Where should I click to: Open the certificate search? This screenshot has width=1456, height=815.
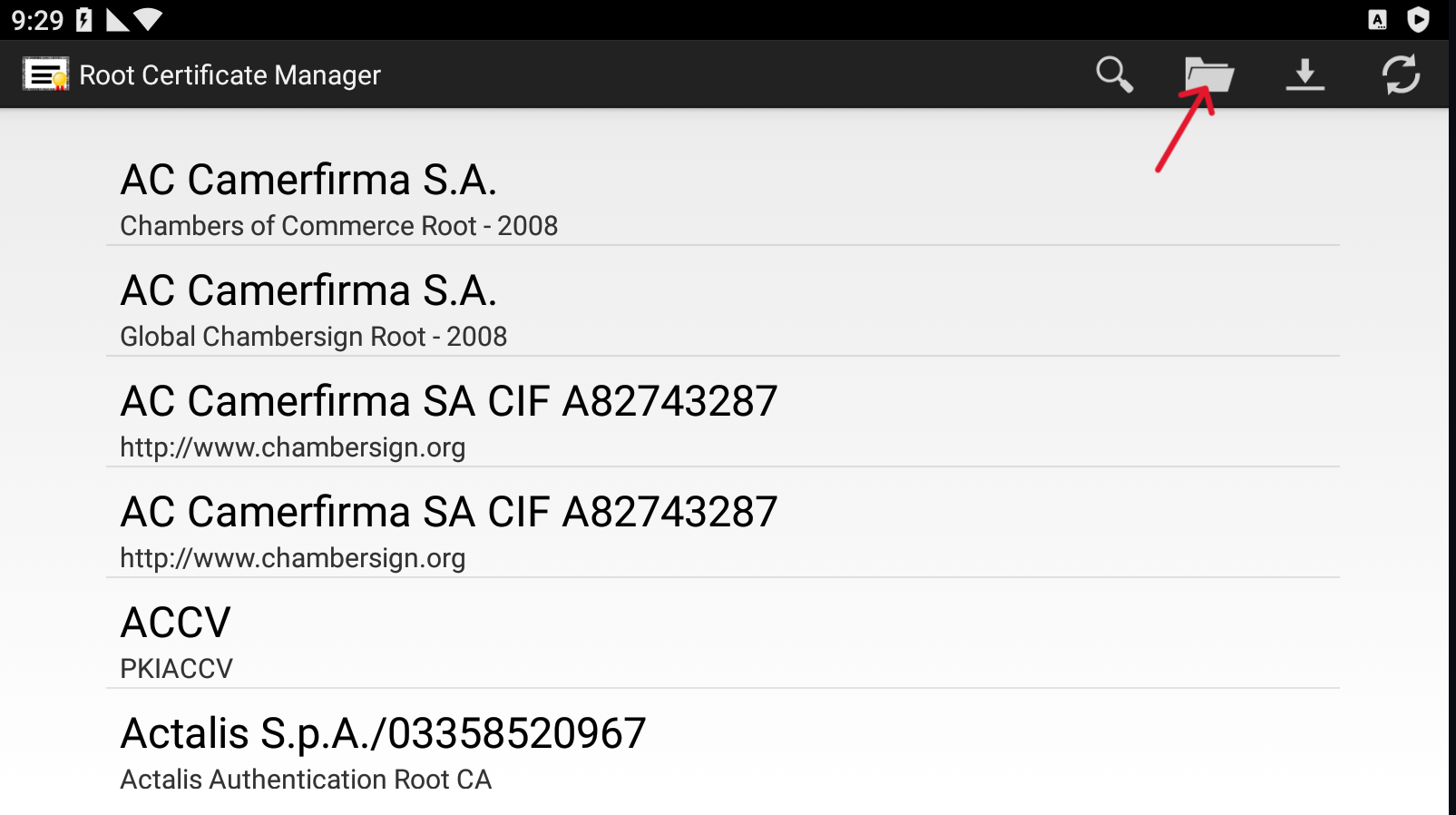click(x=1114, y=74)
